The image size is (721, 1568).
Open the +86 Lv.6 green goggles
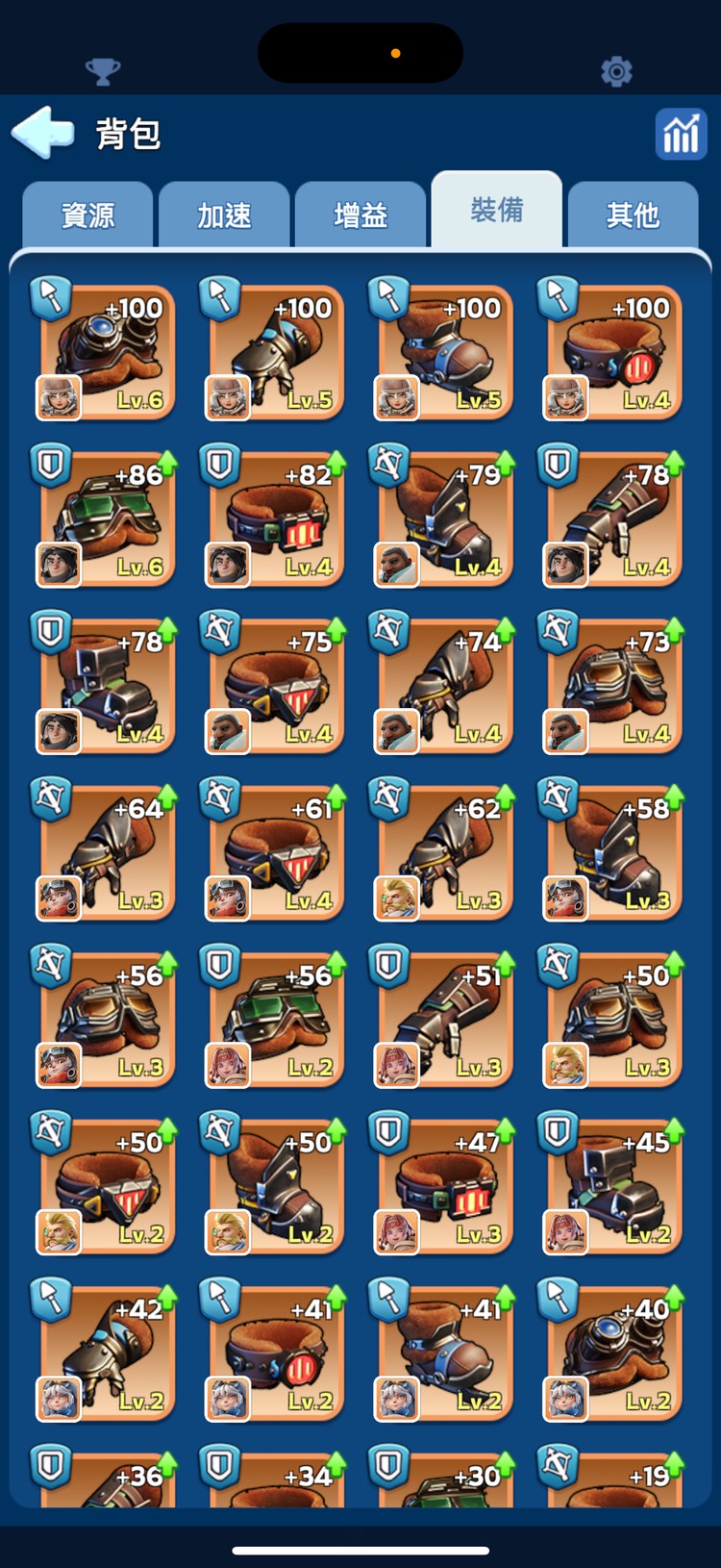pos(107,519)
